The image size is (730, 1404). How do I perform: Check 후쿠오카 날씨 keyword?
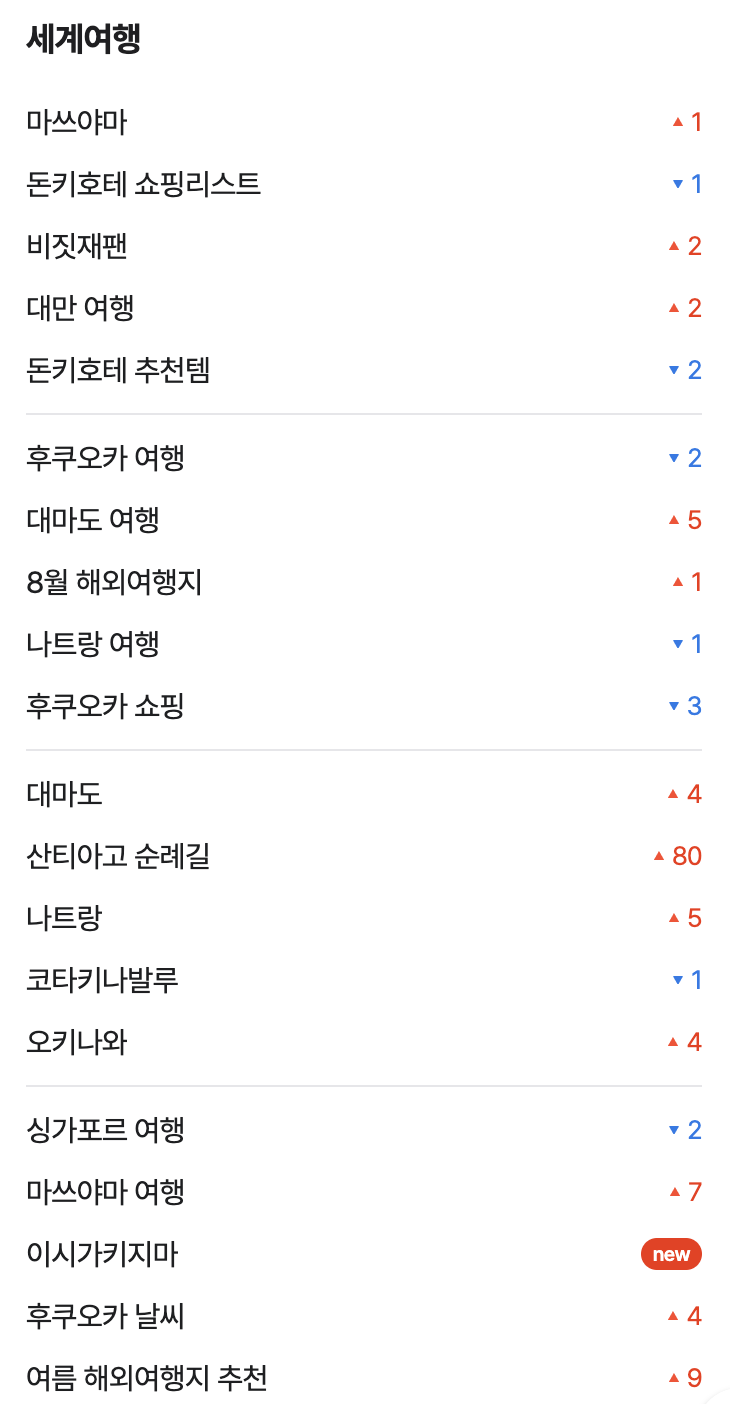[106, 1316]
